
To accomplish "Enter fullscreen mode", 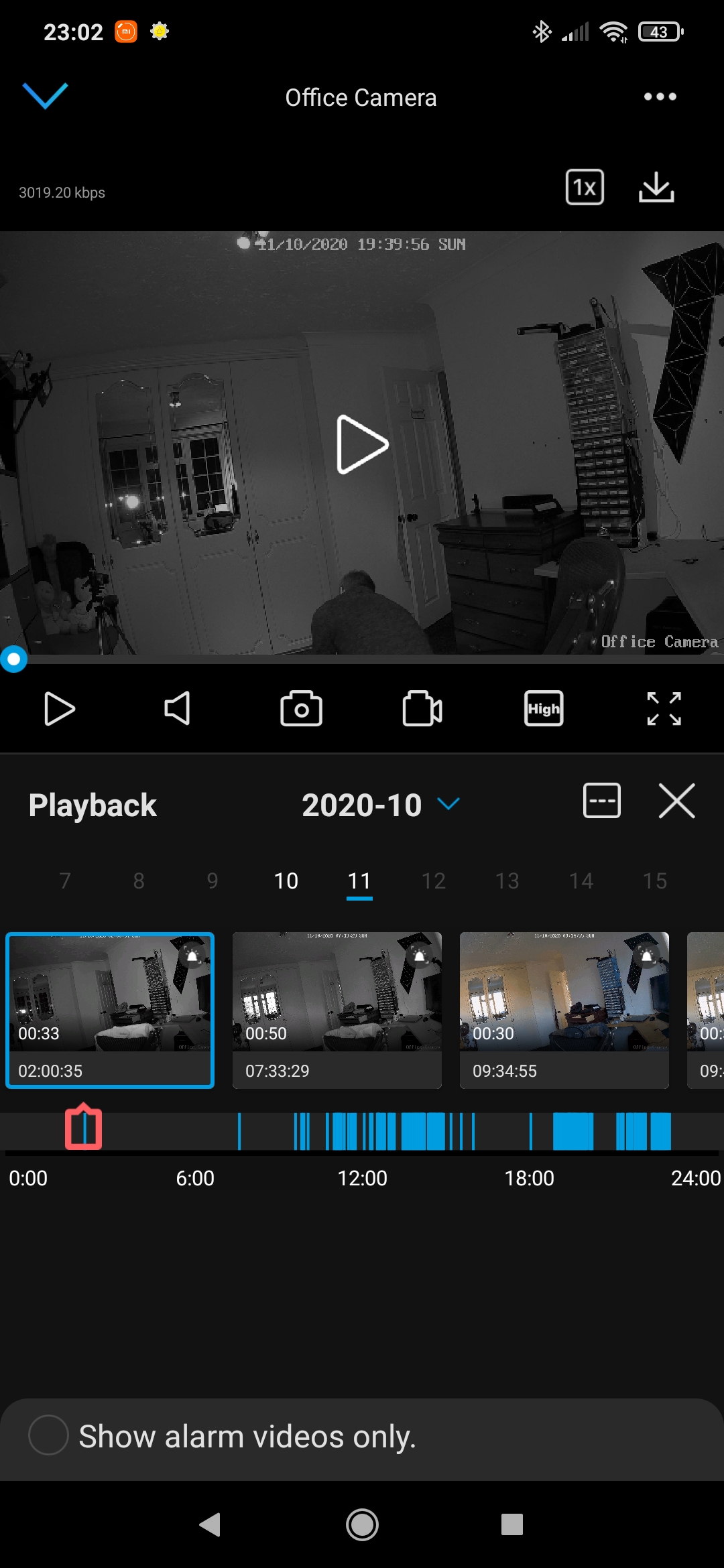I will click(x=664, y=709).
